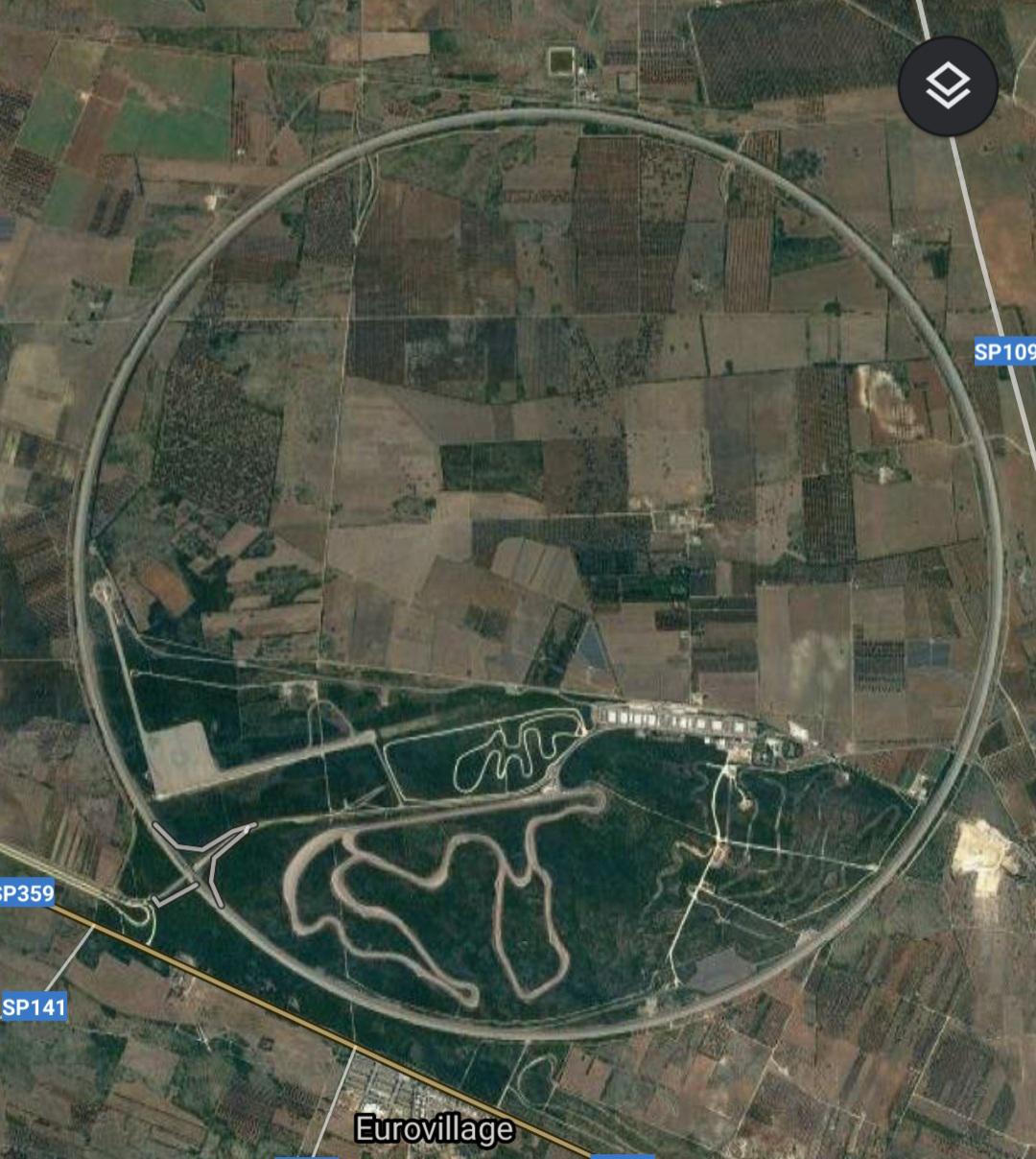Click the access road entering the ring's west side

101,595
